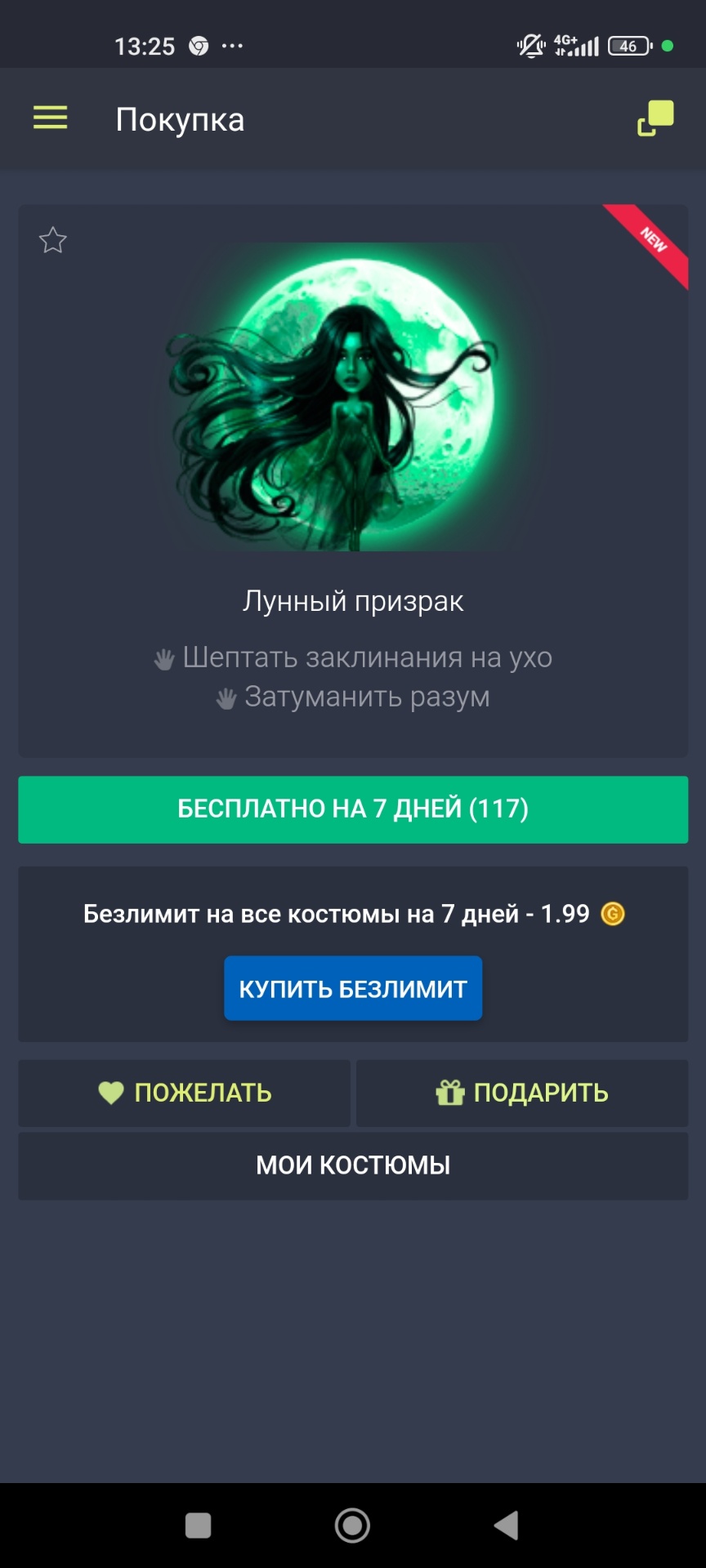Gift this costume using ПОДАРИТЬ
This screenshot has height=1568, width=706.
(522, 1093)
